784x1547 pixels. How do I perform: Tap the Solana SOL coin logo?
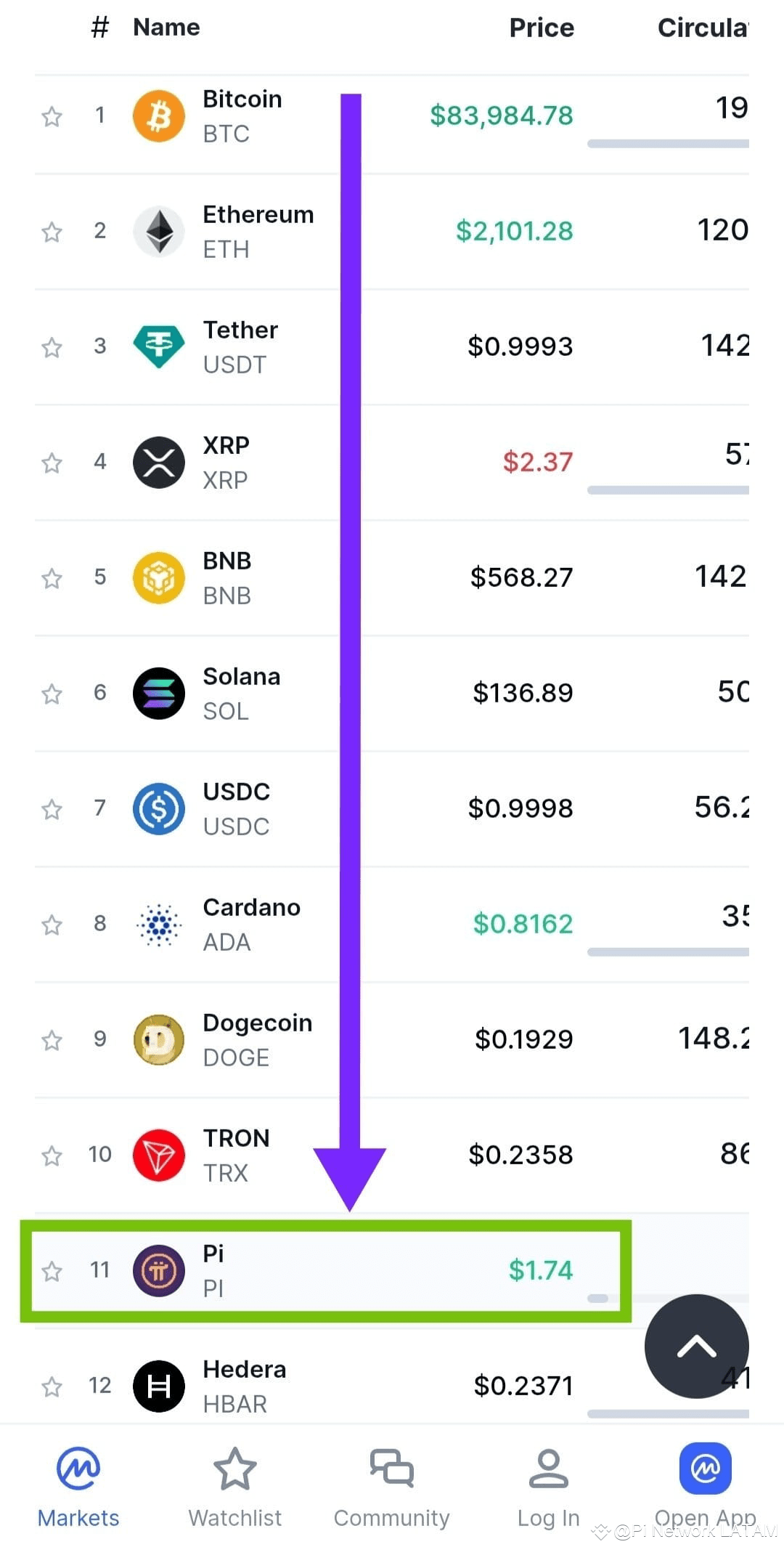pyautogui.click(x=159, y=693)
